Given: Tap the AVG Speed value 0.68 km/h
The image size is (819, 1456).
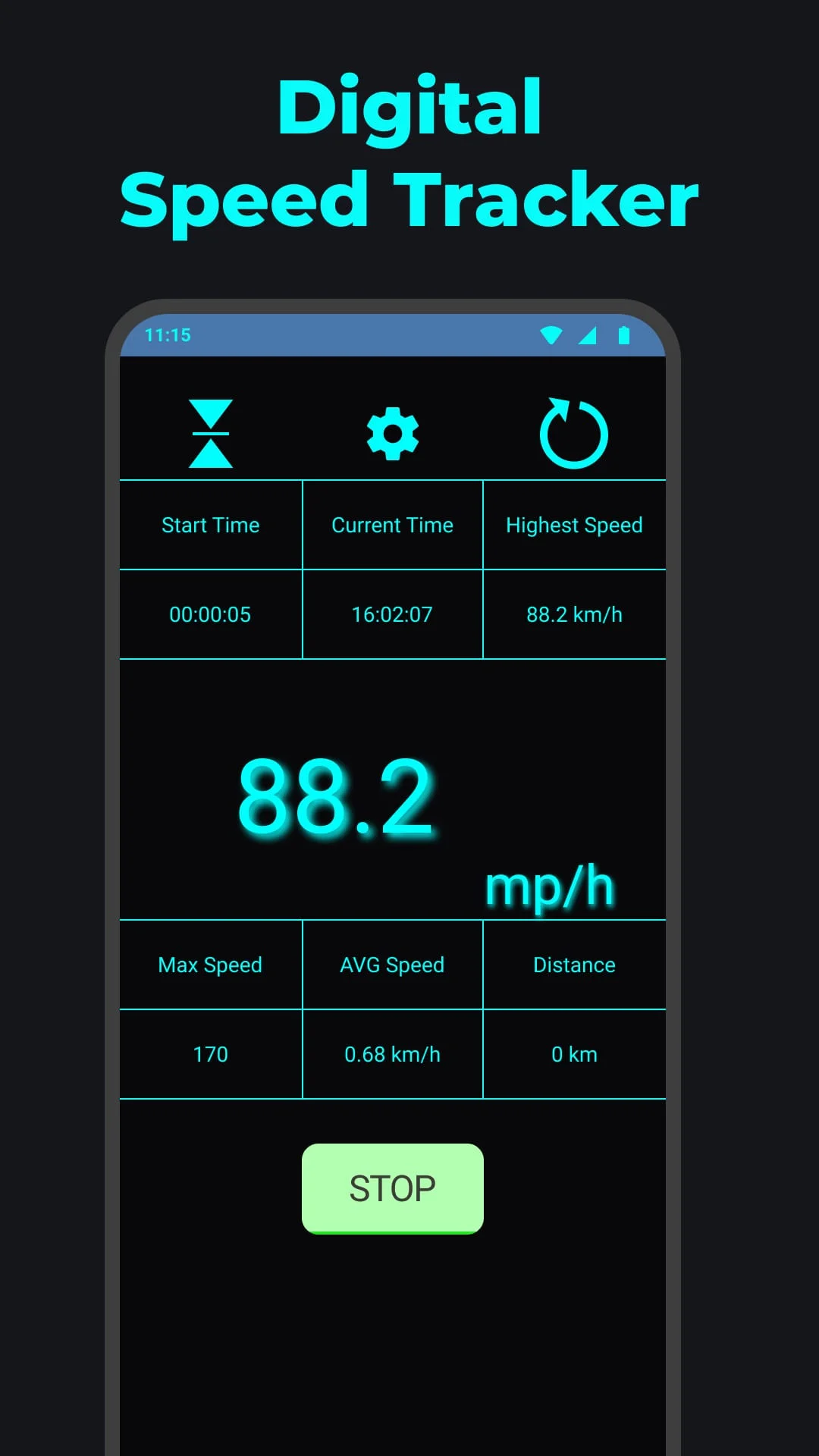Looking at the screenshot, I should coord(392,1053).
